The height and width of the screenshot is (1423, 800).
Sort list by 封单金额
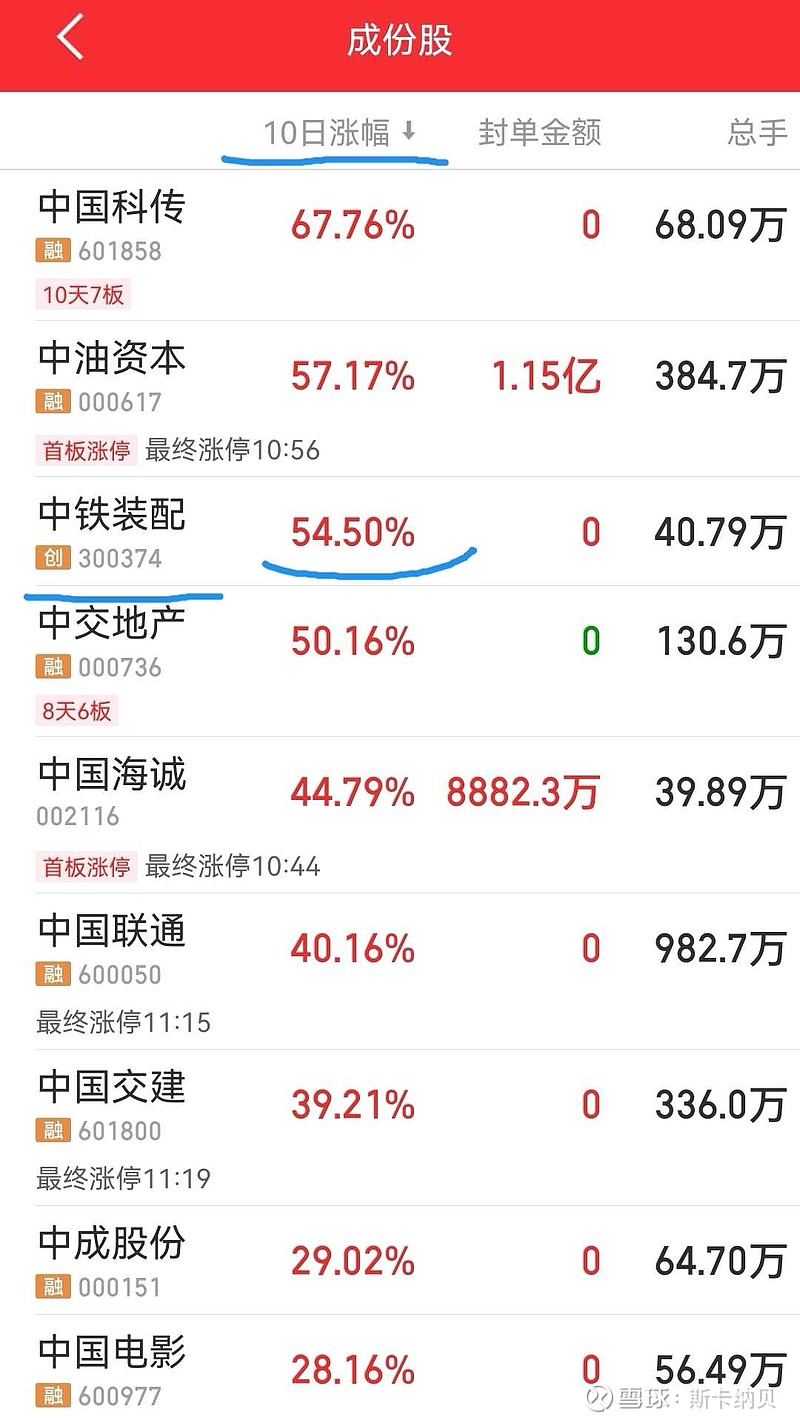click(x=539, y=133)
